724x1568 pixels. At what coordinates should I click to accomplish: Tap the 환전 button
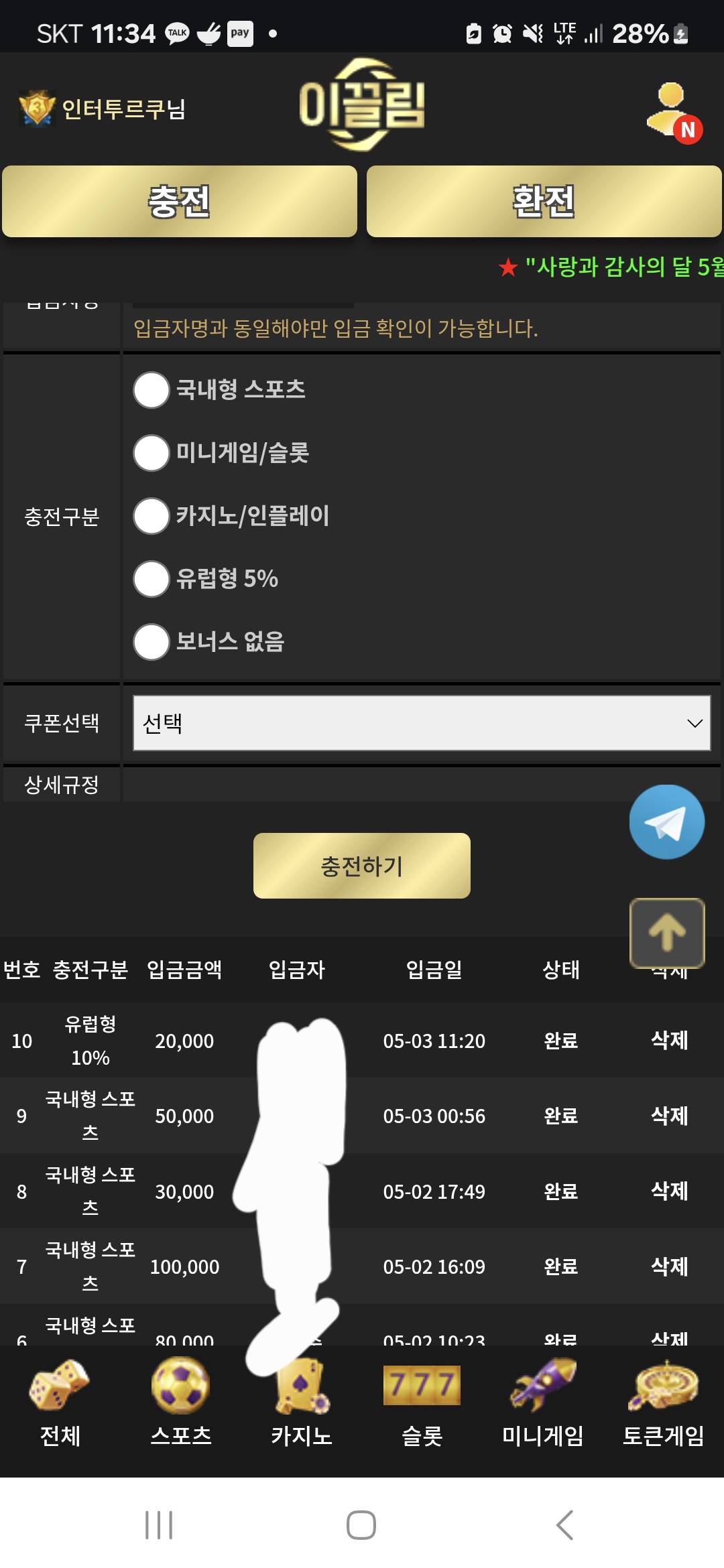[544, 202]
